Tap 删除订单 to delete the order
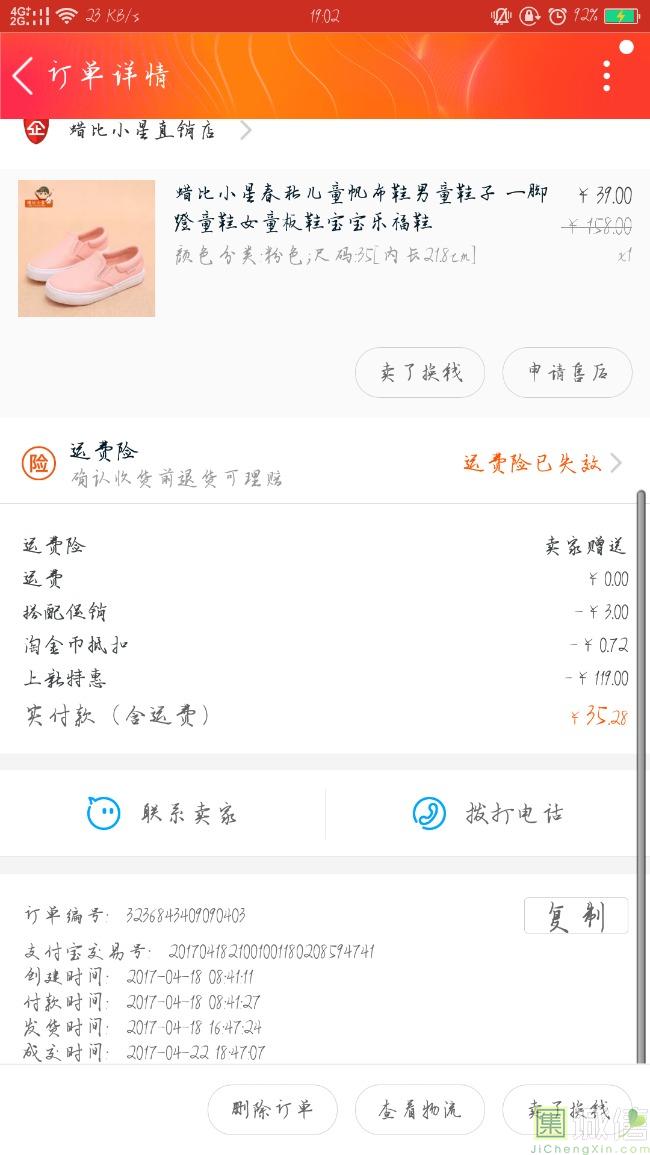 click(x=272, y=1109)
